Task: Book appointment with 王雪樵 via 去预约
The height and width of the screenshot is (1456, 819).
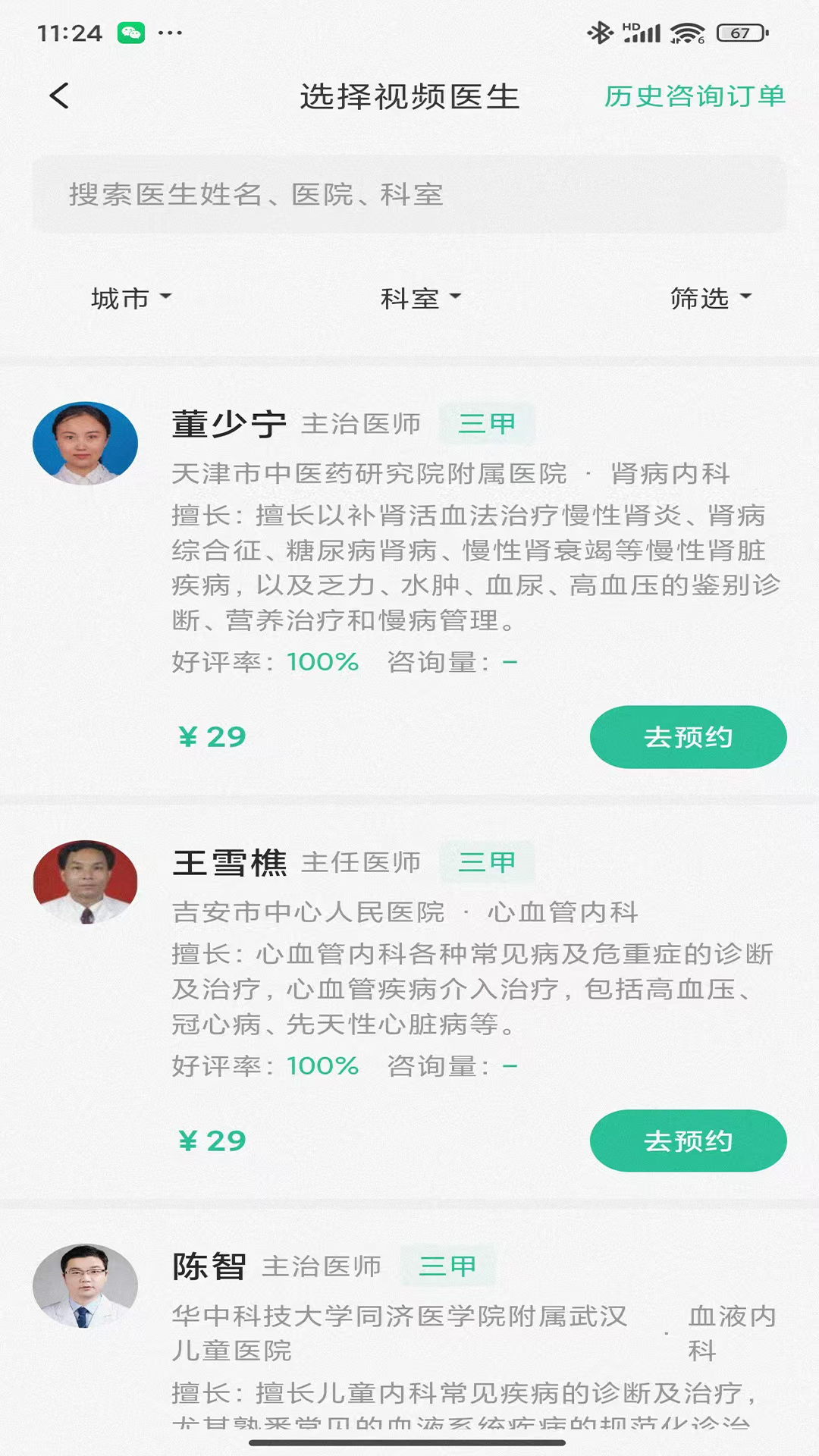Action: [x=688, y=1141]
